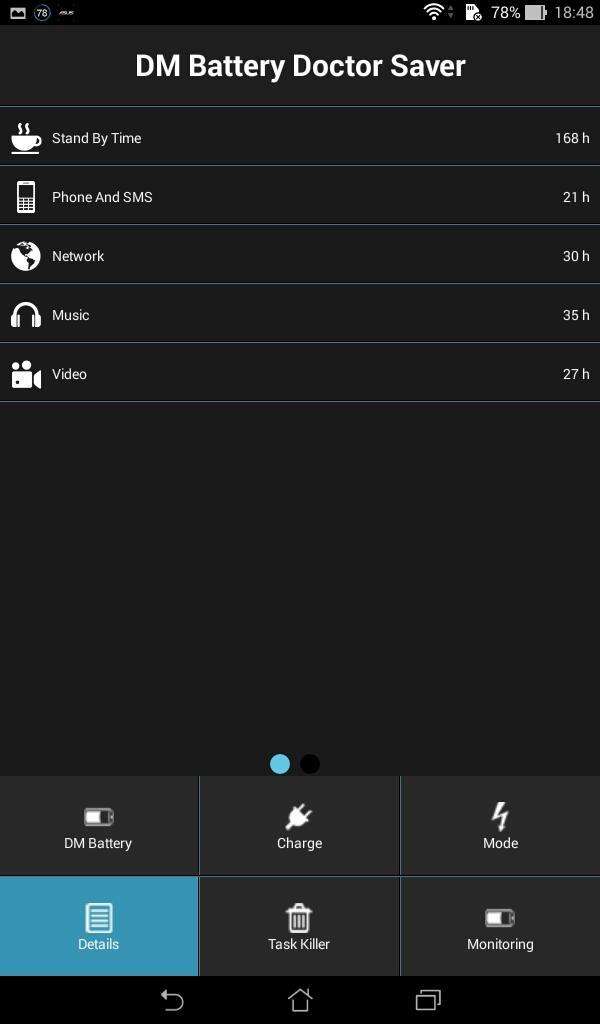This screenshot has height=1024, width=600.
Task: Open the Charge section
Action: click(299, 827)
